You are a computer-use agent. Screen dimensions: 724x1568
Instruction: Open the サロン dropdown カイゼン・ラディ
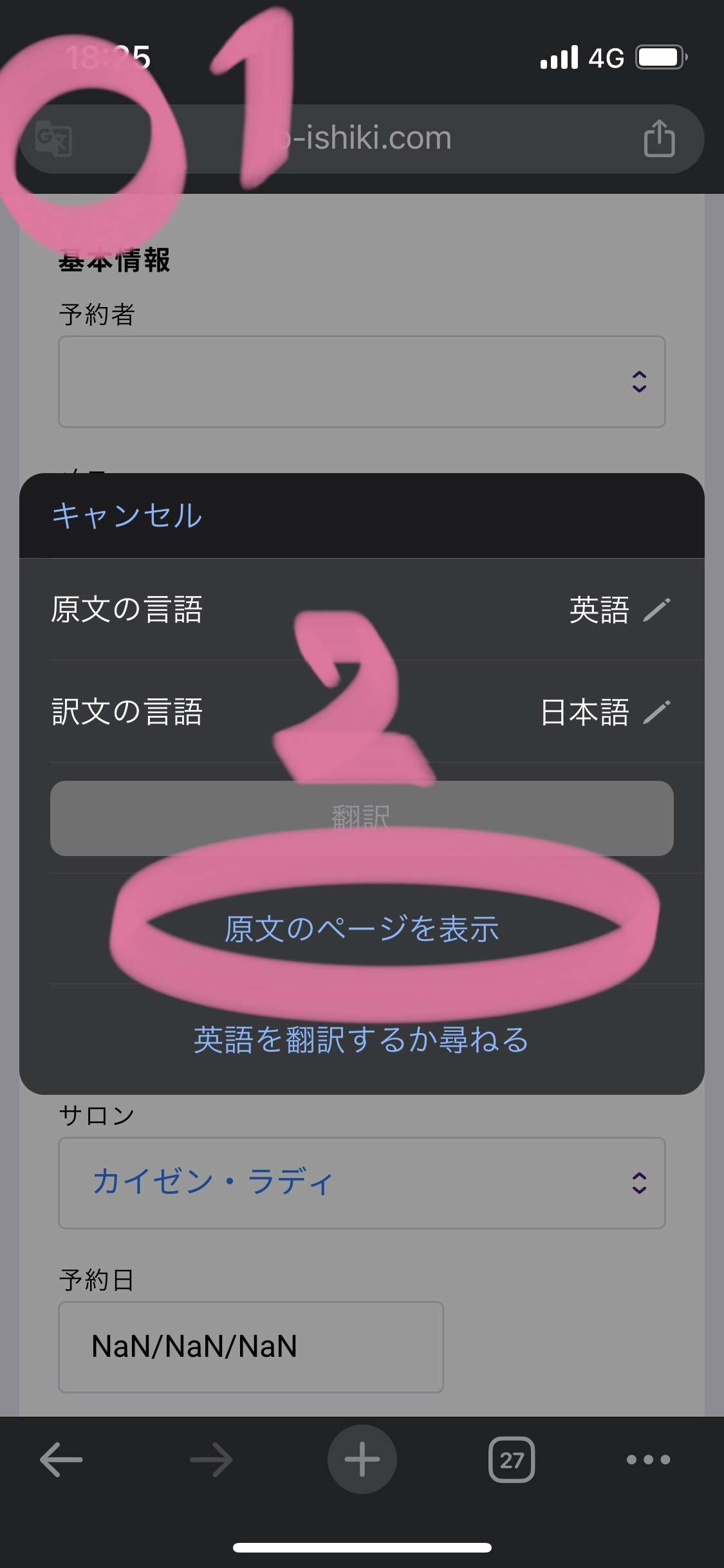coord(362,1182)
